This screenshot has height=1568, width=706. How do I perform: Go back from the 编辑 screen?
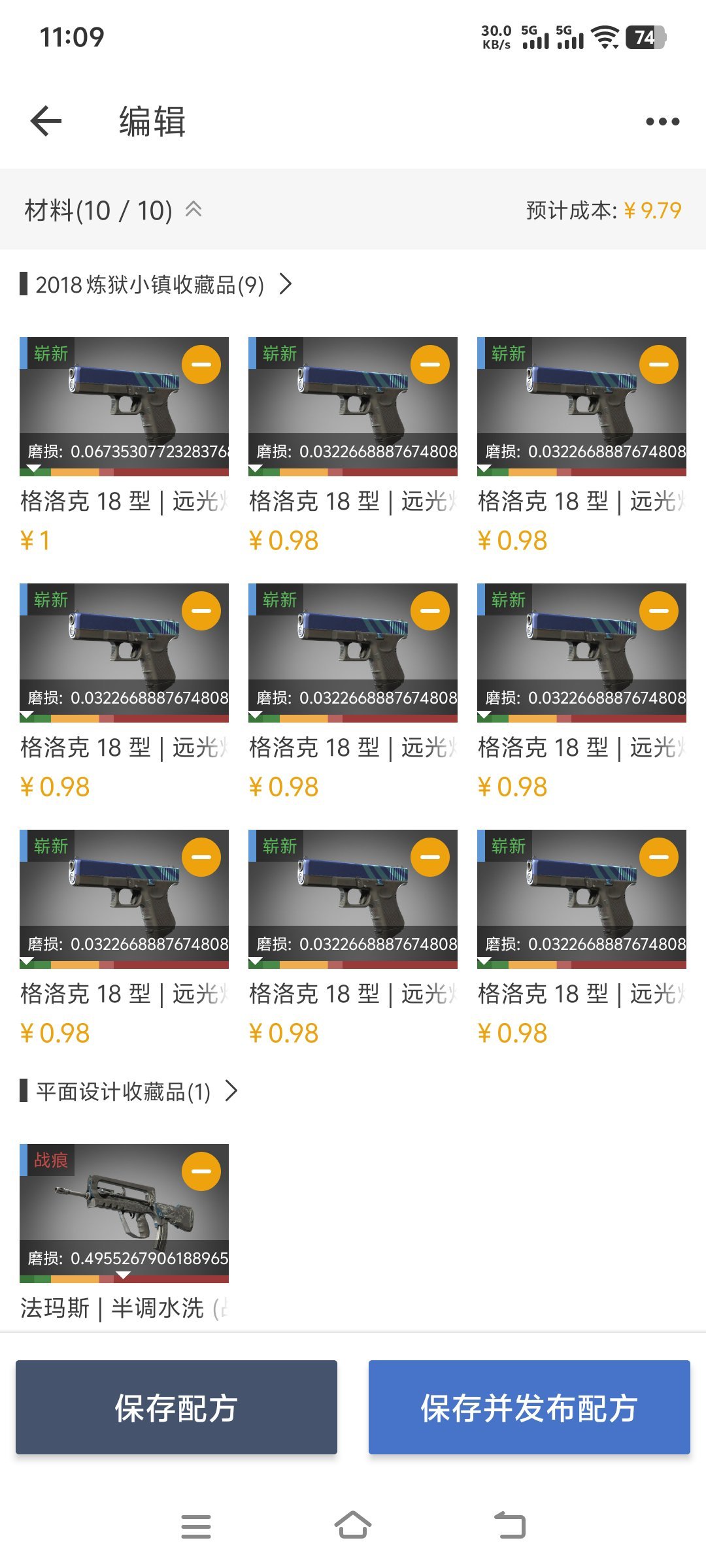[x=46, y=122]
